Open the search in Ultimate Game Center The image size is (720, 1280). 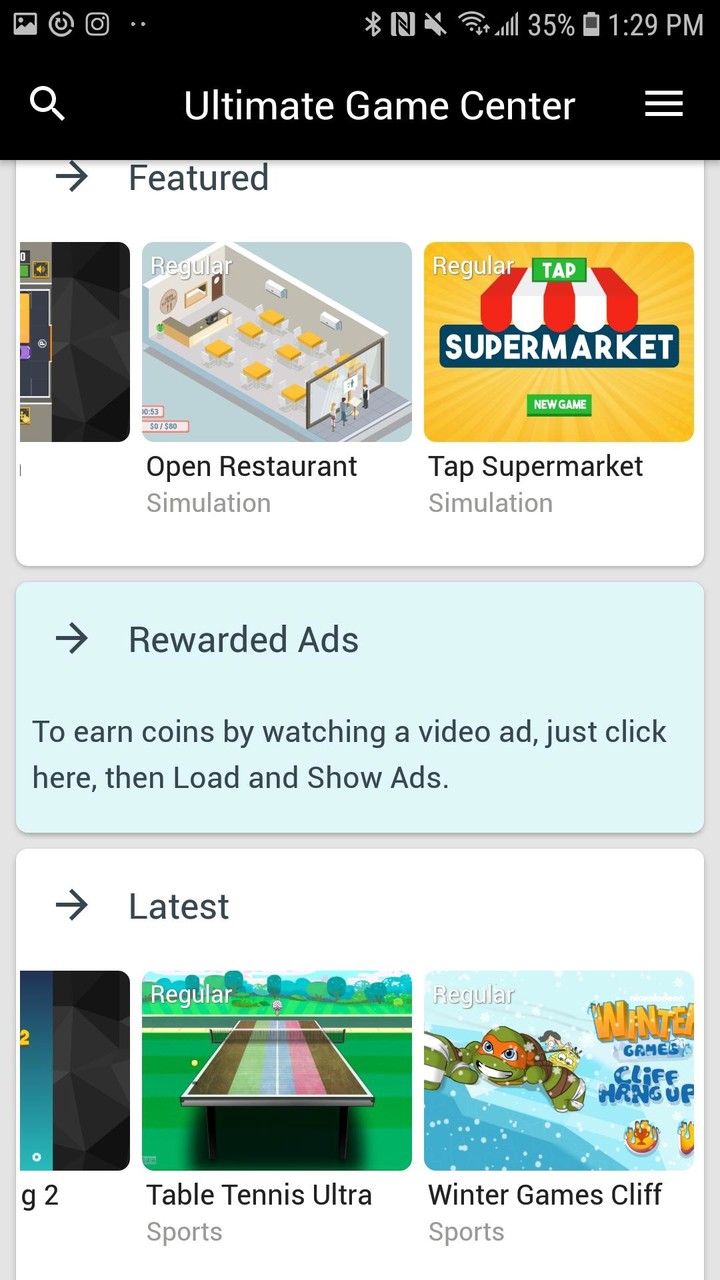tap(47, 104)
